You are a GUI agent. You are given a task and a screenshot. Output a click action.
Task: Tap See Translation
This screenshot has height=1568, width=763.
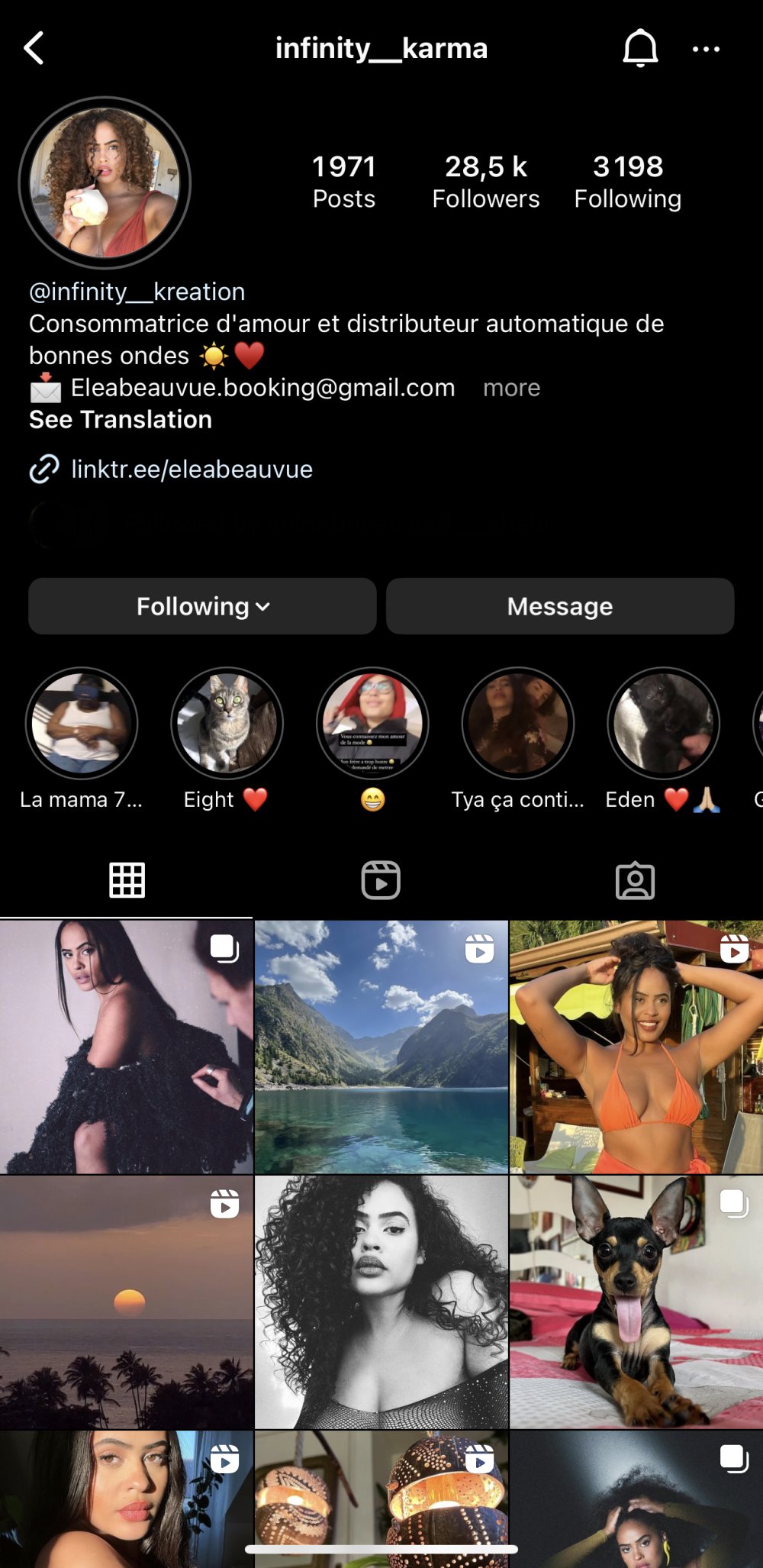[x=121, y=419]
